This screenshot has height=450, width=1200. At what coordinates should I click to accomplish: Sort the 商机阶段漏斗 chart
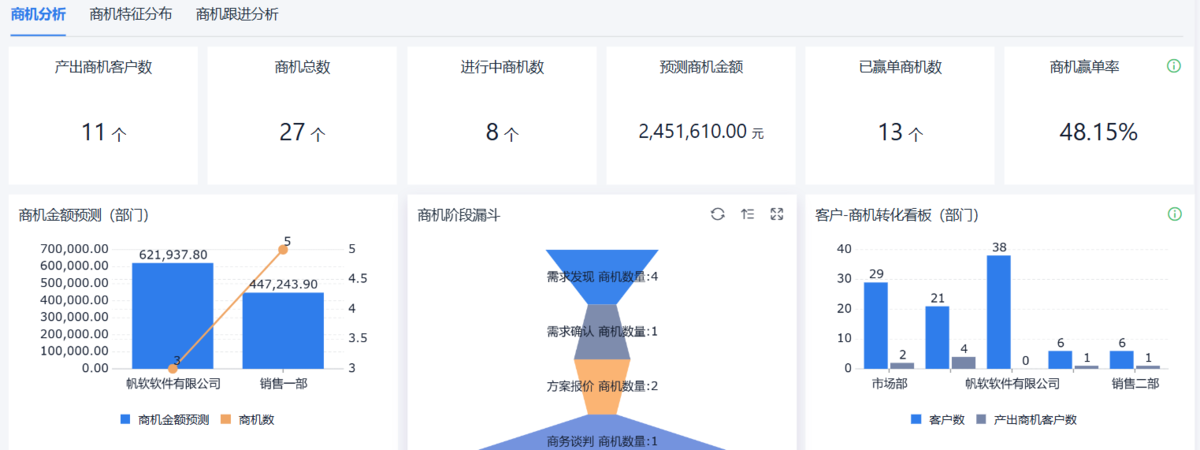[x=747, y=214]
